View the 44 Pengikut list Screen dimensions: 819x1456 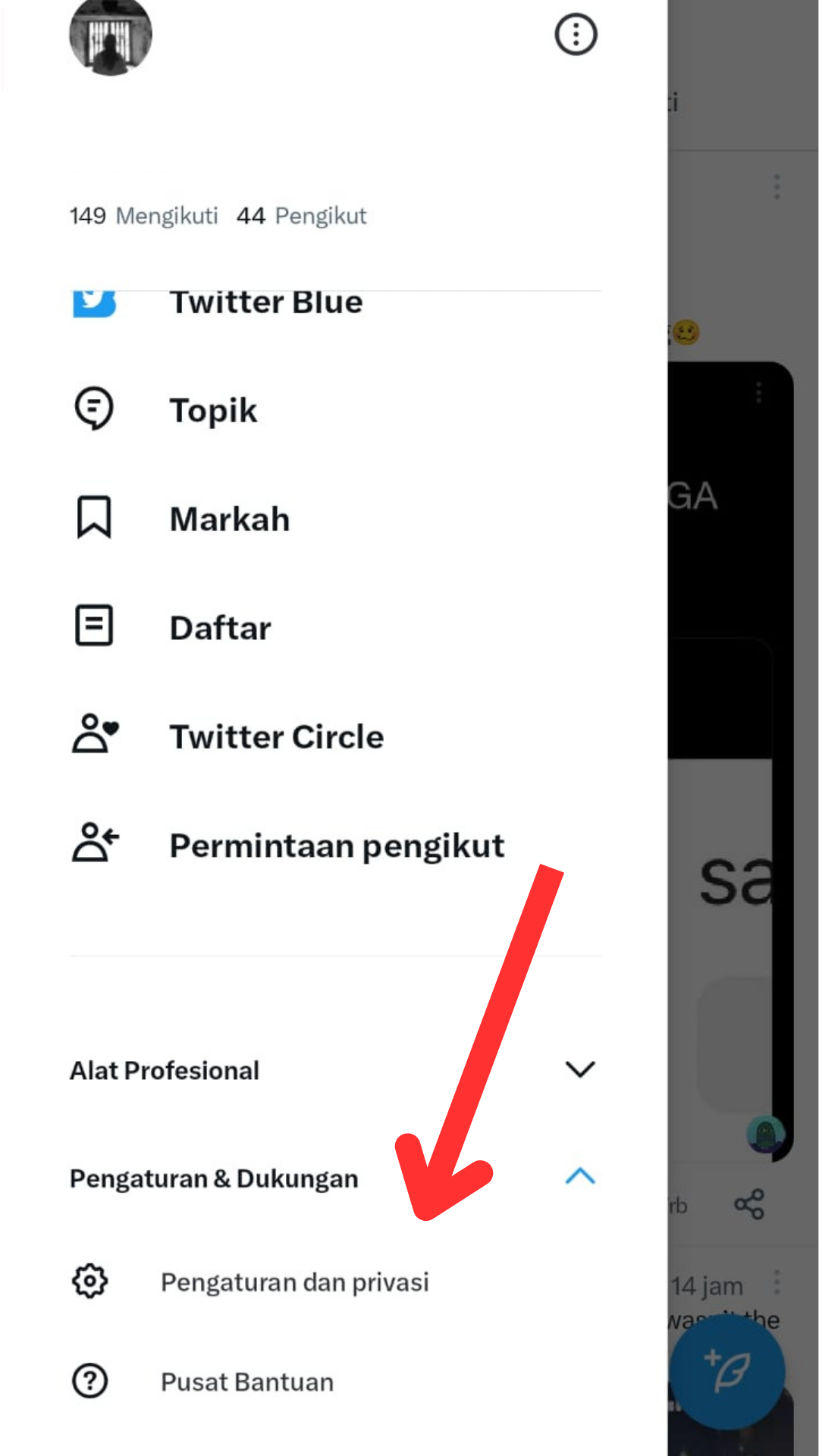[x=301, y=216]
